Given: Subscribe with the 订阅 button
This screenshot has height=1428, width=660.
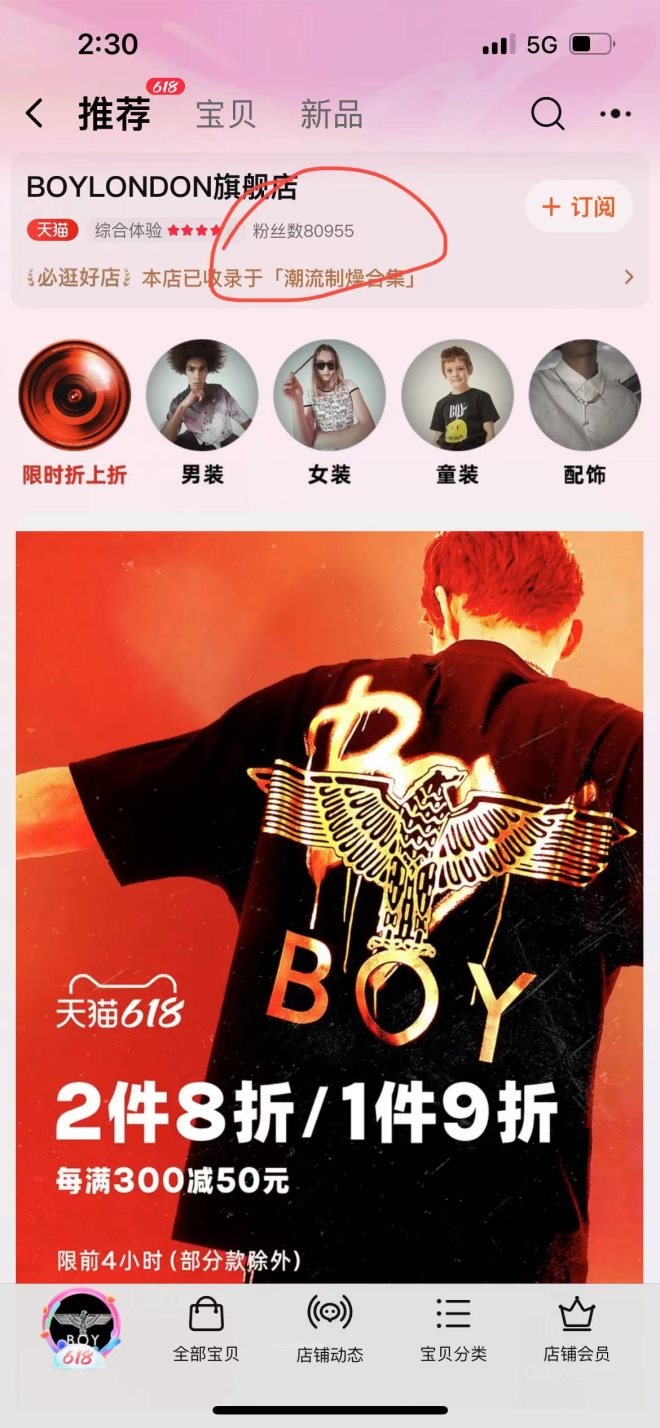Looking at the screenshot, I should pyautogui.click(x=578, y=207).
